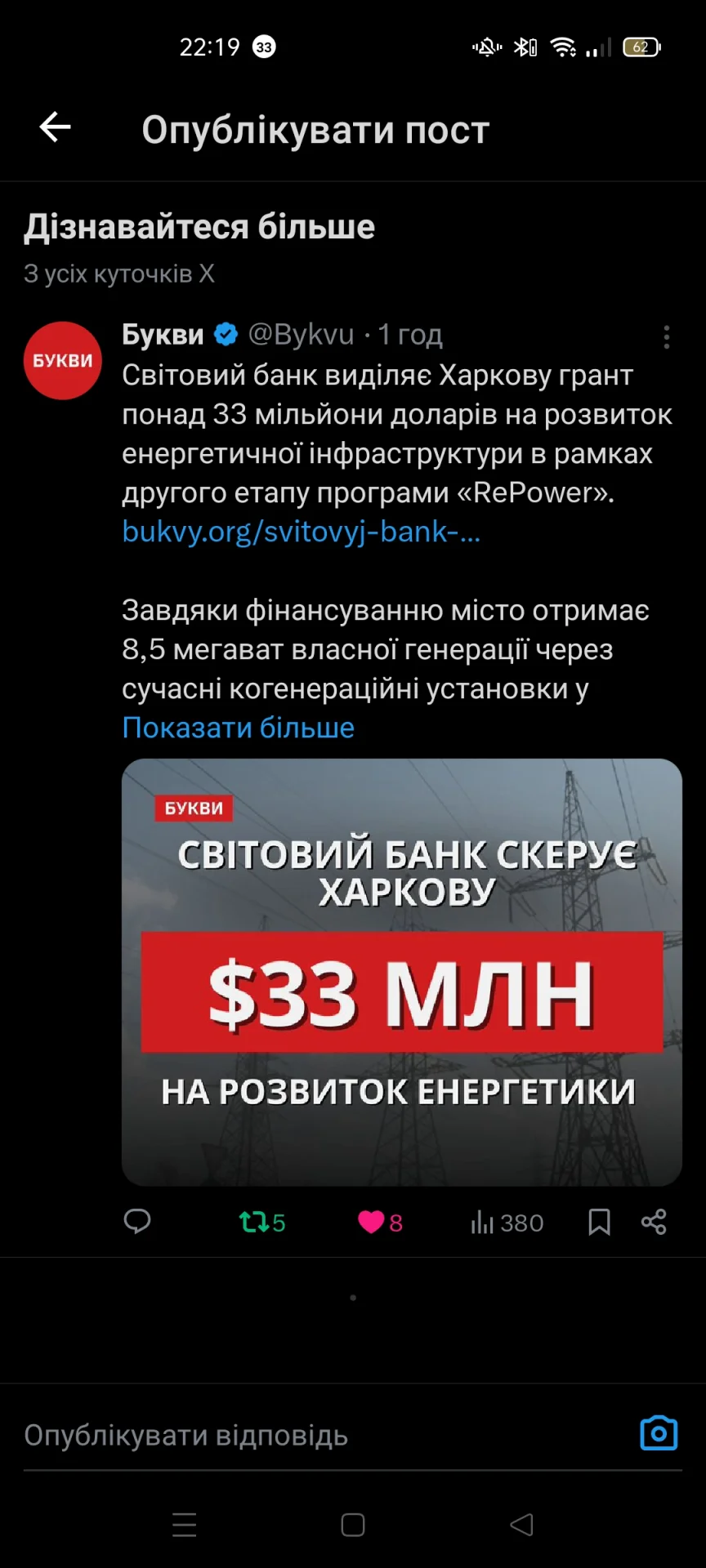Image resolution: width=706 pixels, height=1568 pixels.
Task: View post analytics showing 380 views
Action: [507, 1223]
